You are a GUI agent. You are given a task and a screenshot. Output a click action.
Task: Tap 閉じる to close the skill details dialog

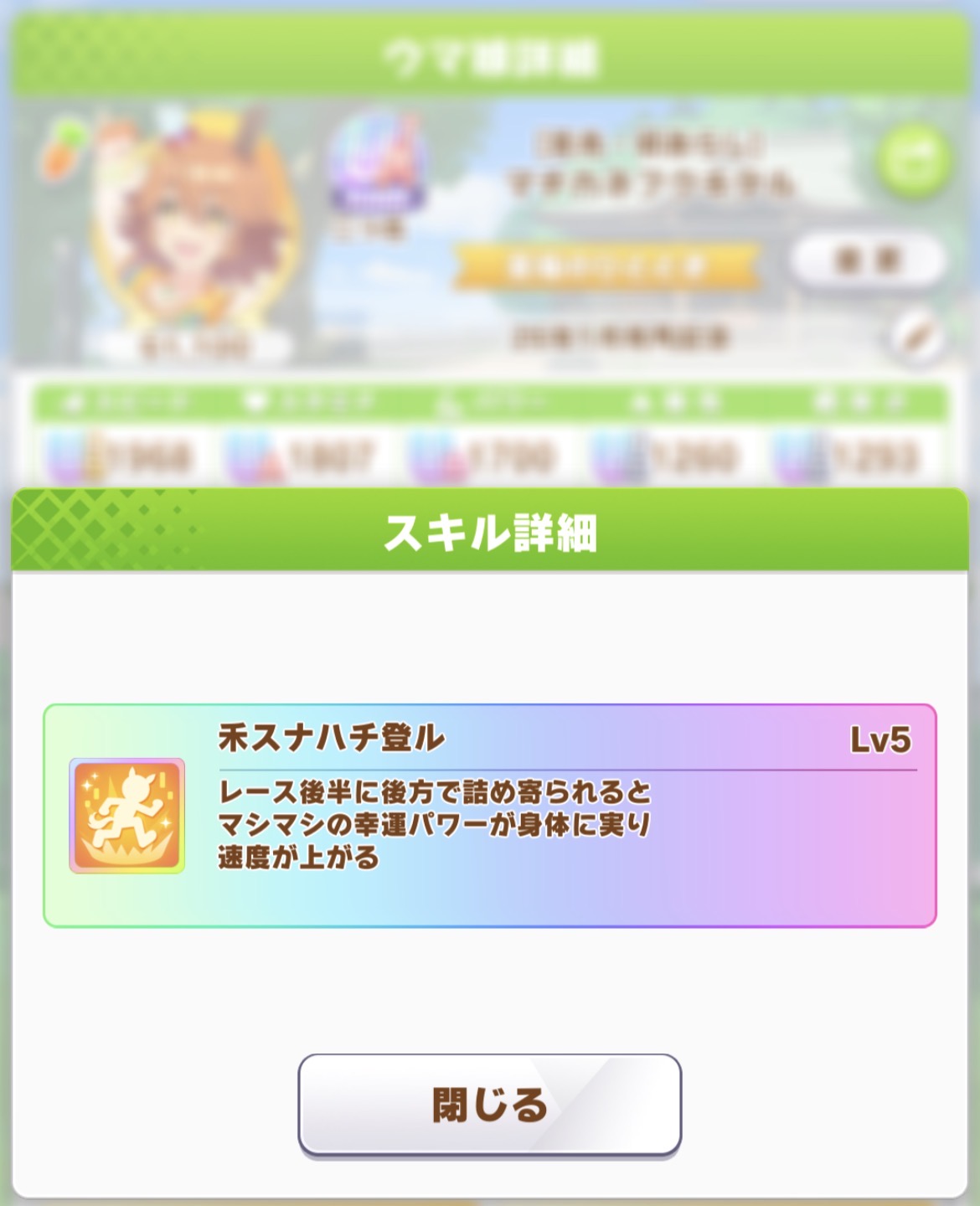coord(489,1104)
